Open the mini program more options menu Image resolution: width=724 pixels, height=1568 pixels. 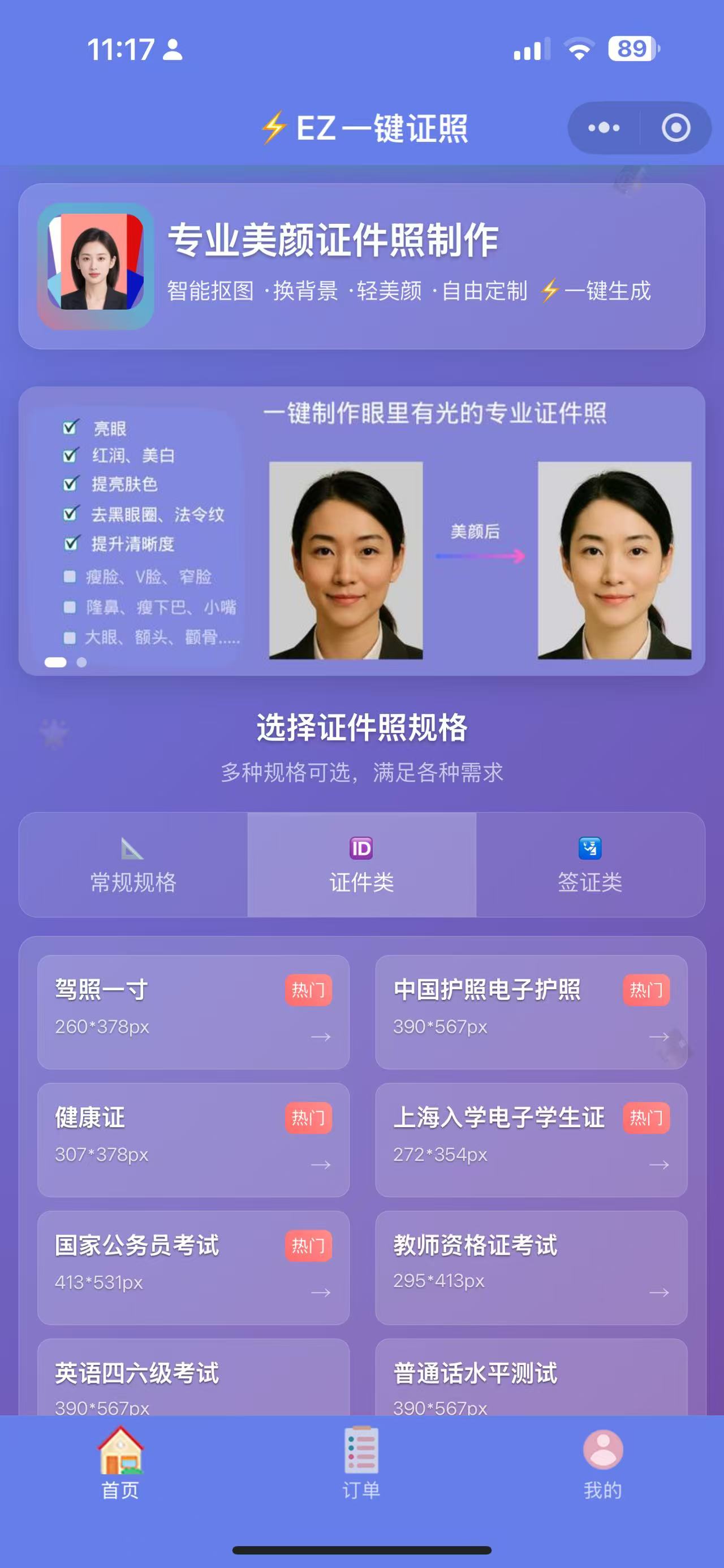604,128
